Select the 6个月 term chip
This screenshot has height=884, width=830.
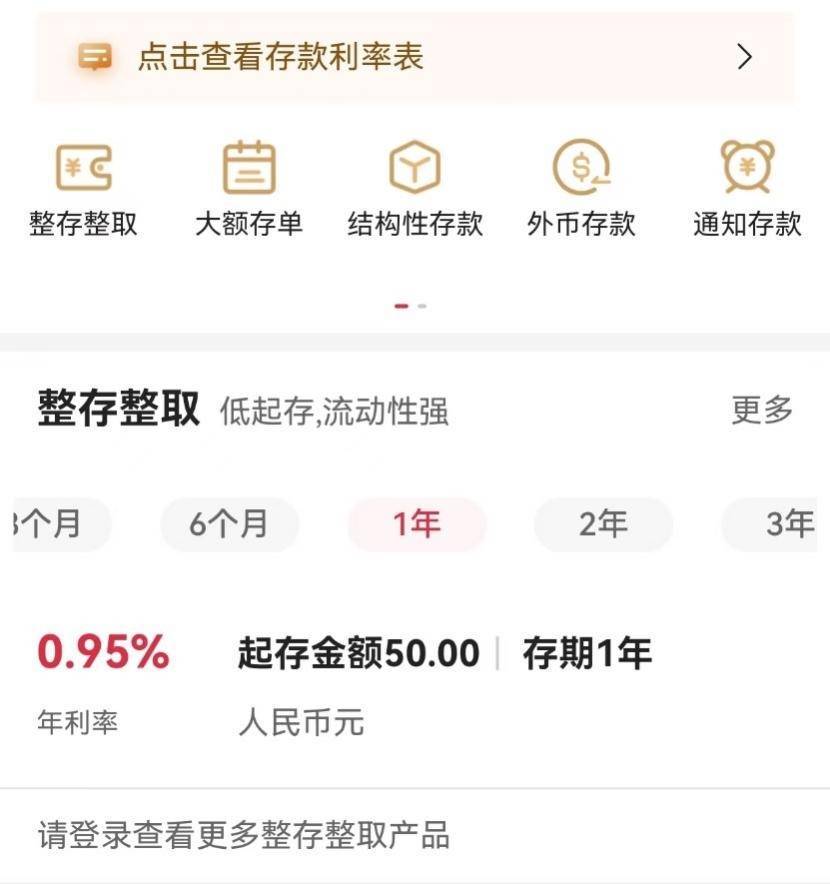click(229, 524)
